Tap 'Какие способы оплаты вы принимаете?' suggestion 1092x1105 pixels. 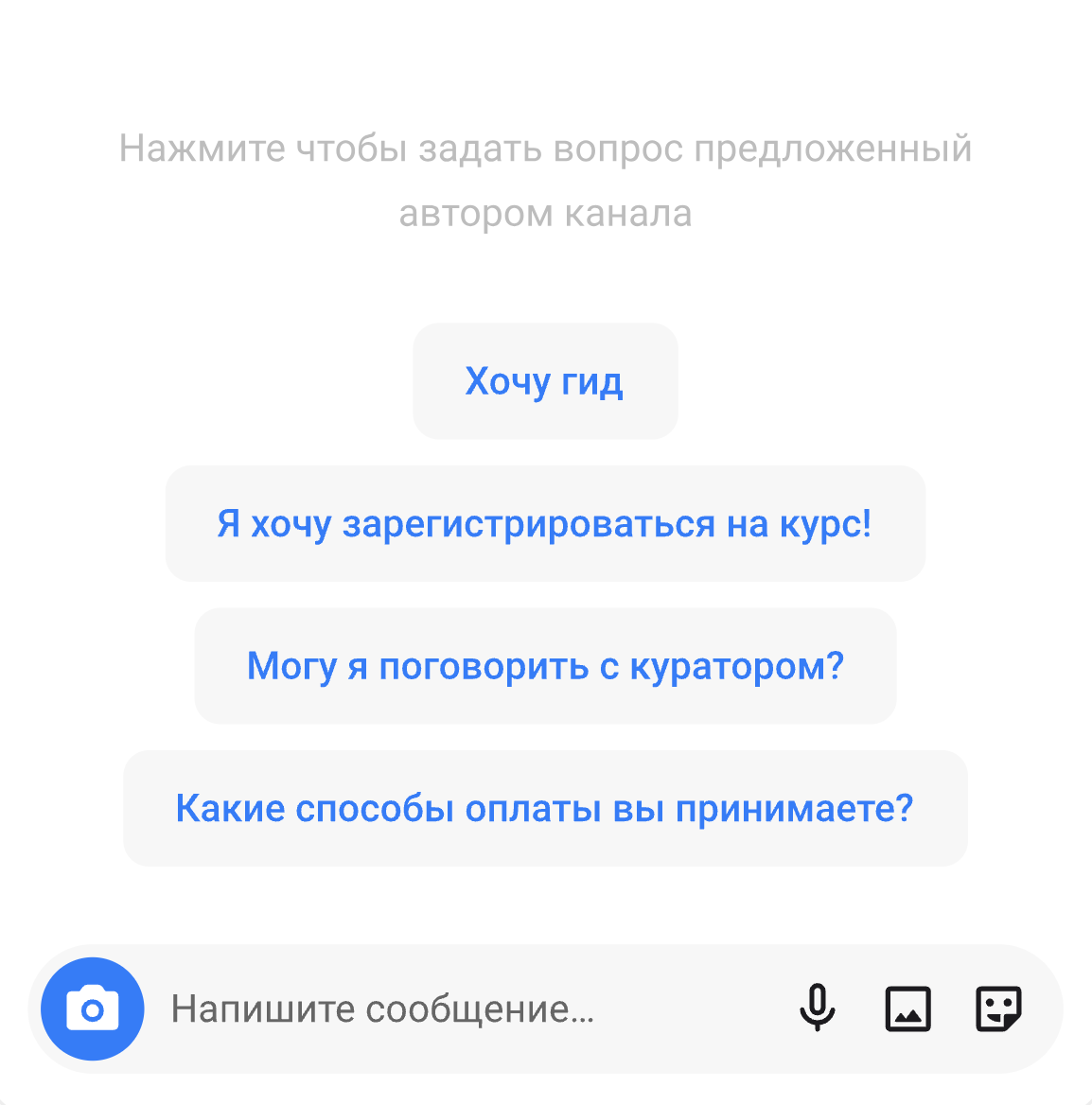(x=545, y=808)
